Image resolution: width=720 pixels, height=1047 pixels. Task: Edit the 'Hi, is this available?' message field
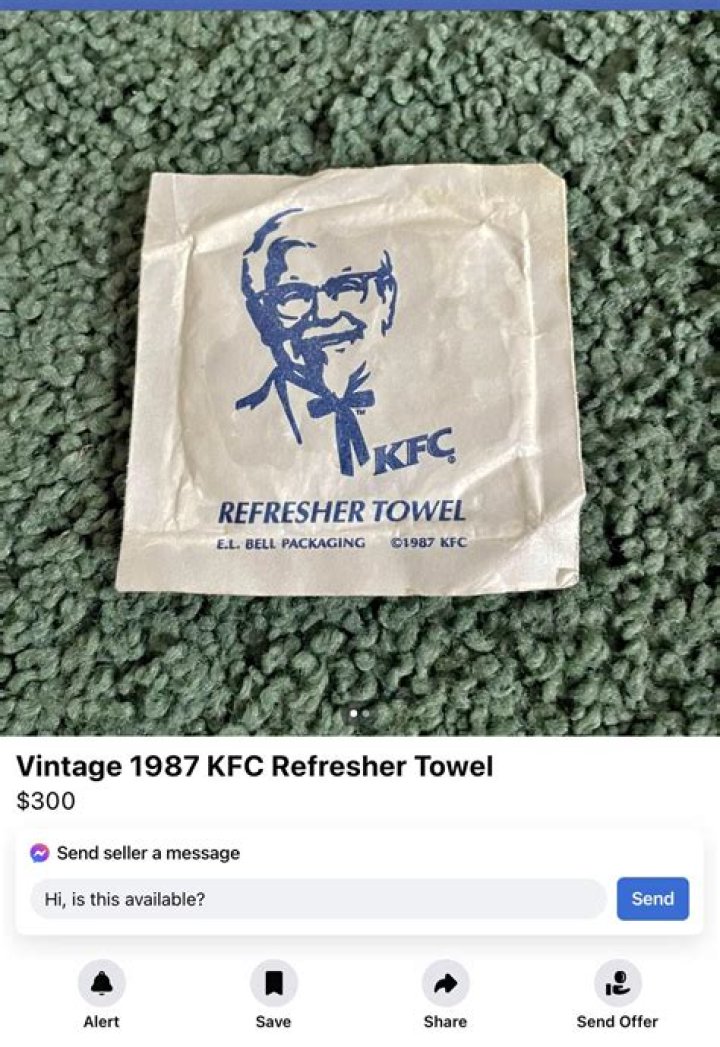[x=318, y=899]
